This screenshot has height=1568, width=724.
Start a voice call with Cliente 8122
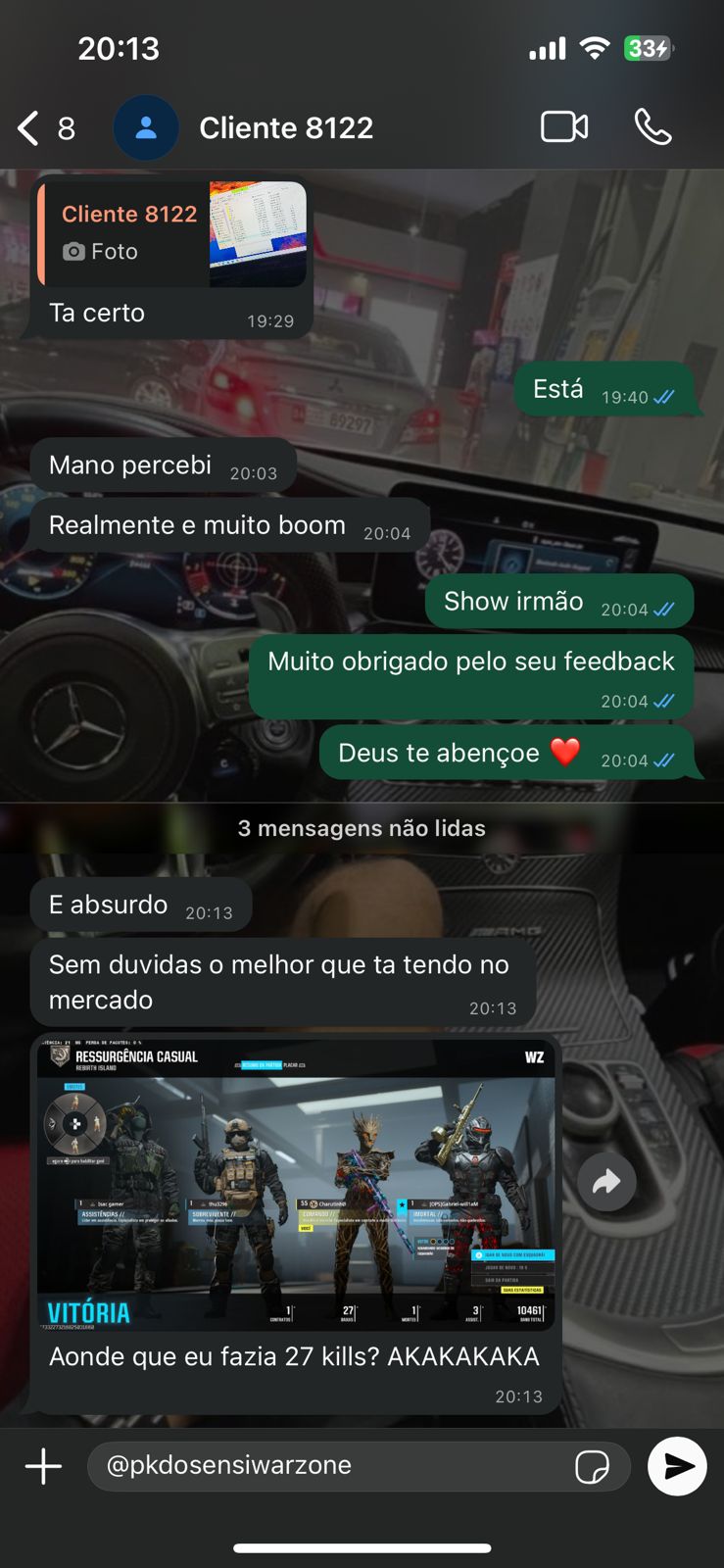click(652, 127)
